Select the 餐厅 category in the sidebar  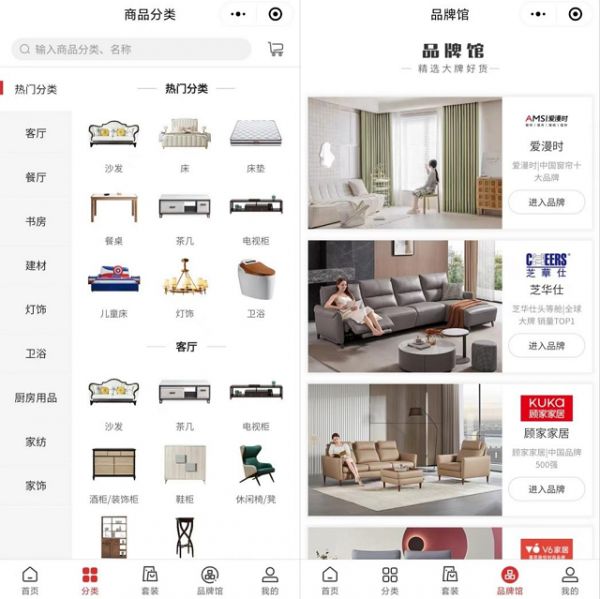(x=36, y=177)
